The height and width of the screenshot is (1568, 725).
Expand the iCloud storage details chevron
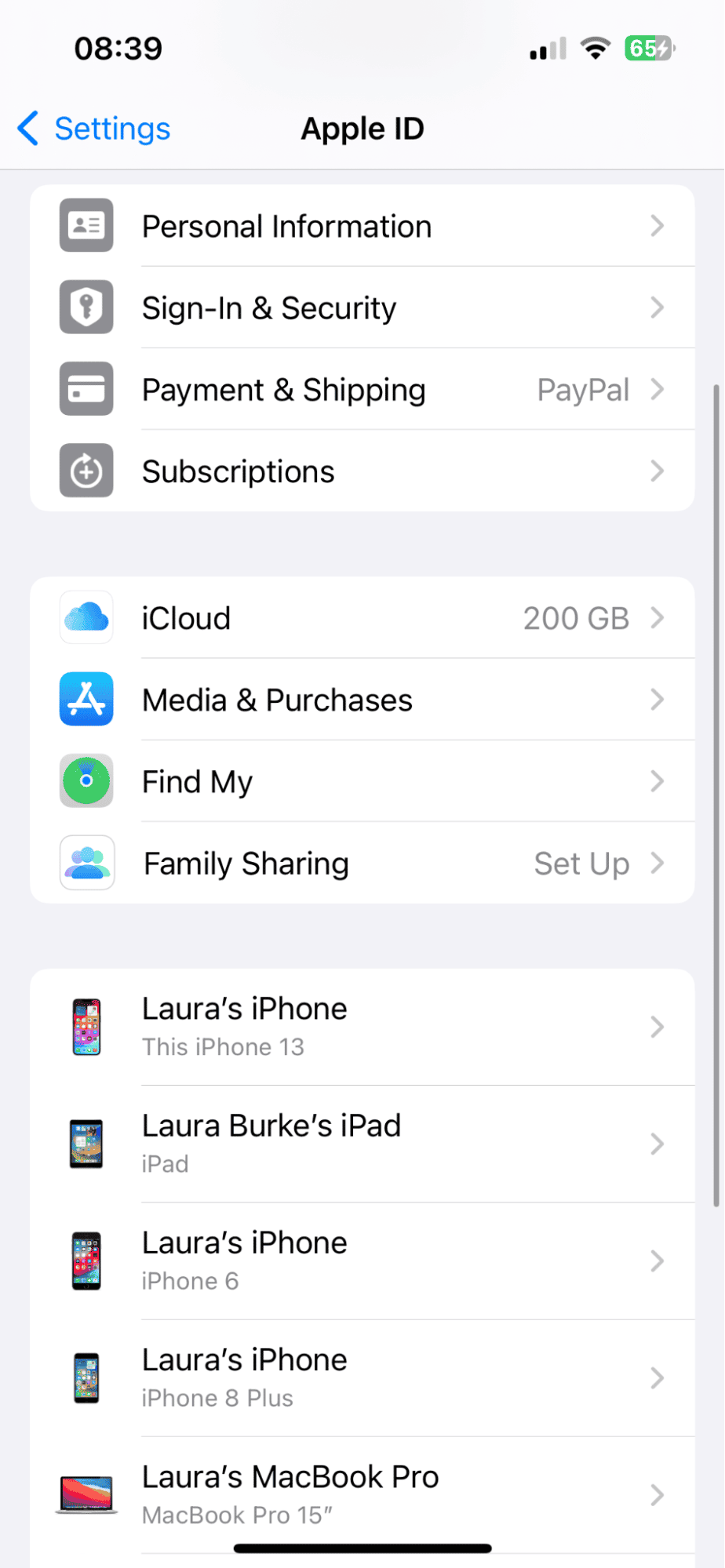tap(658, 617)
